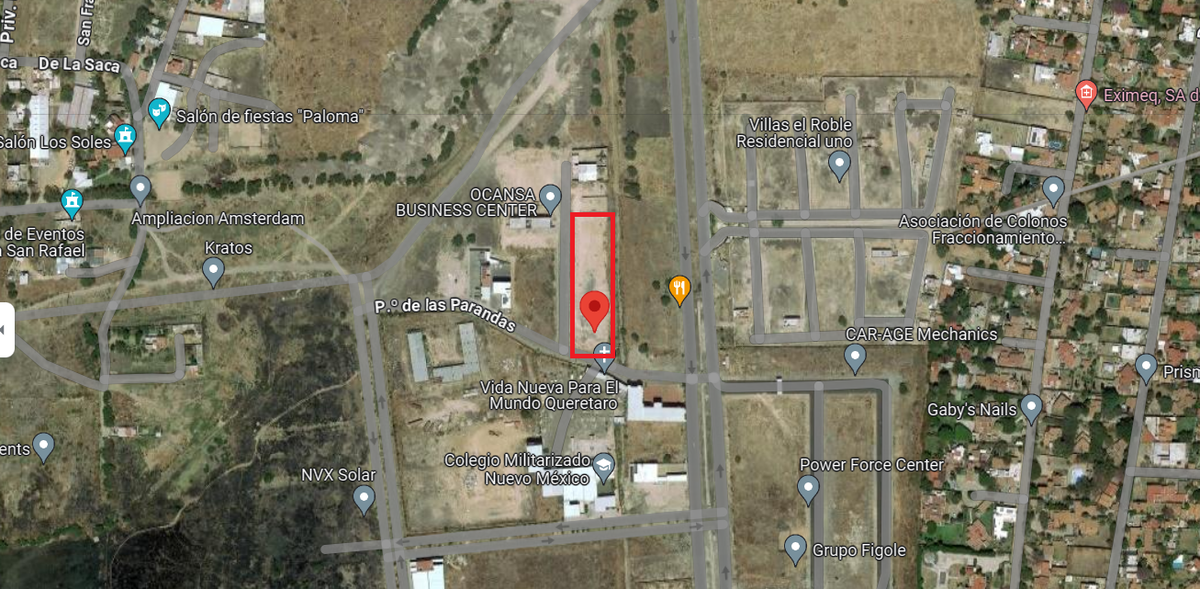Select Colegio Militarizado Nuevo México pin
The width and height of the screenshot is (1200, 589).
603,466
